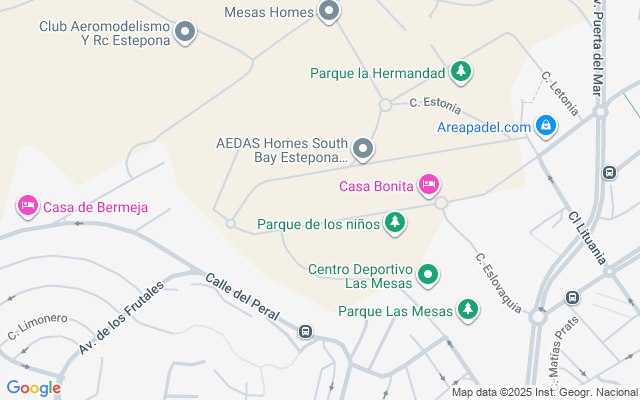This screenshot has width=640, height=400.
Task: Open the Mesas Homes map pin
Action: point(329,12)
